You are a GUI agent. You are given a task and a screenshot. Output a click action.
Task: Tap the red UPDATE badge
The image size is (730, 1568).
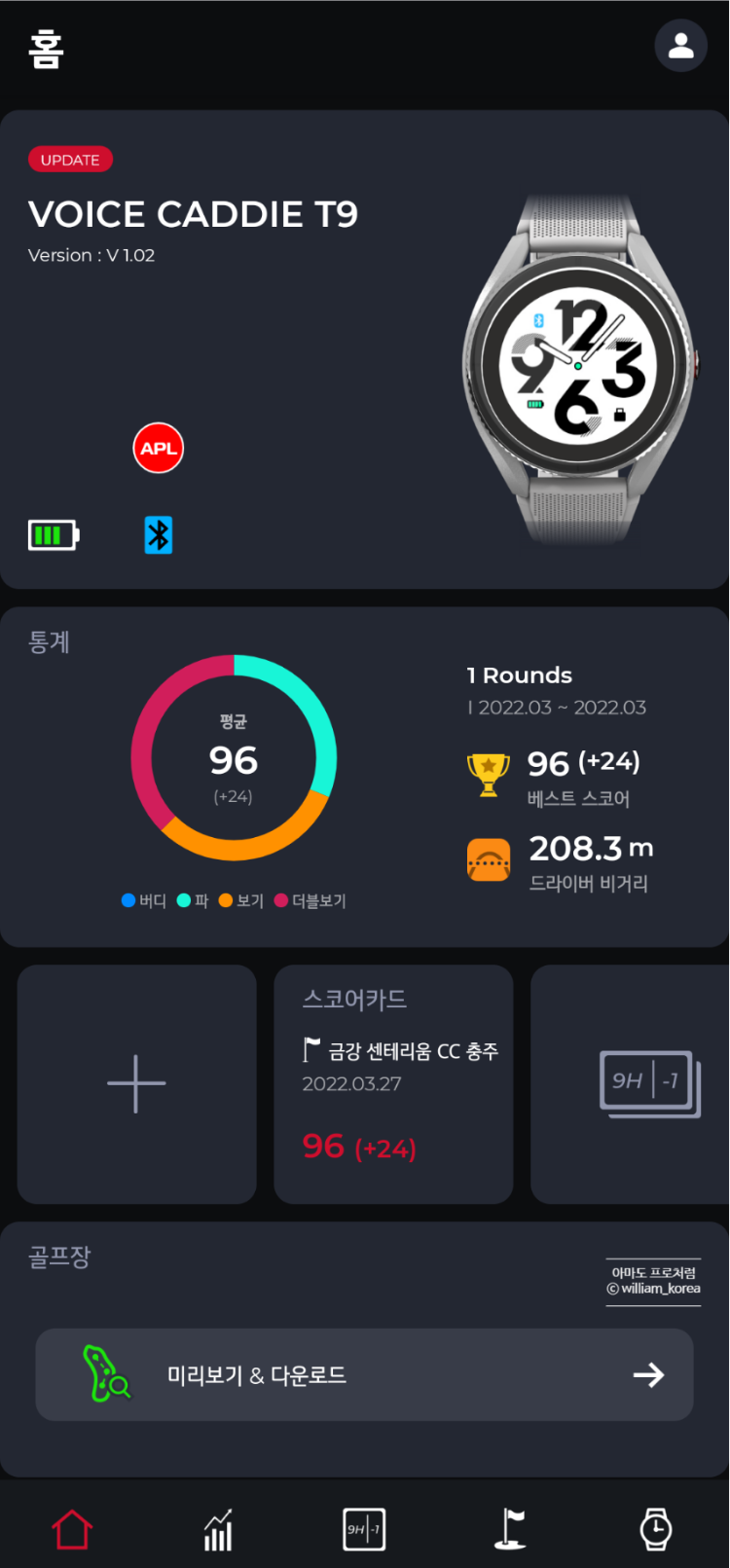click(70, 160)
